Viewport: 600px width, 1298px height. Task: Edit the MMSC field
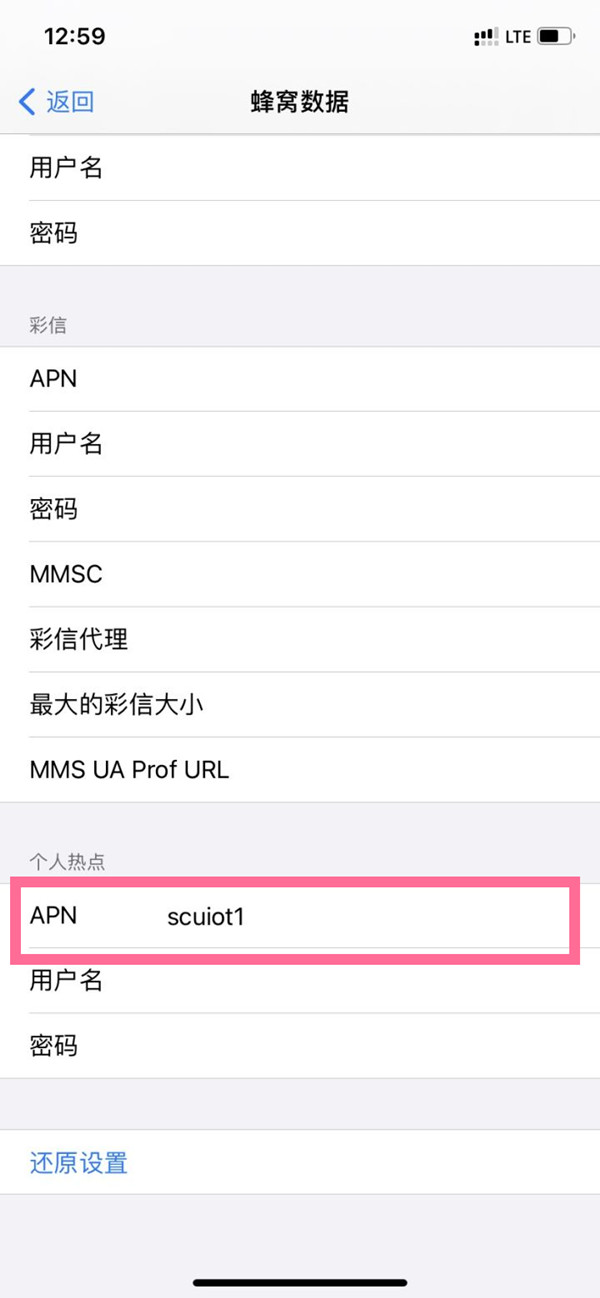(300, 574)
